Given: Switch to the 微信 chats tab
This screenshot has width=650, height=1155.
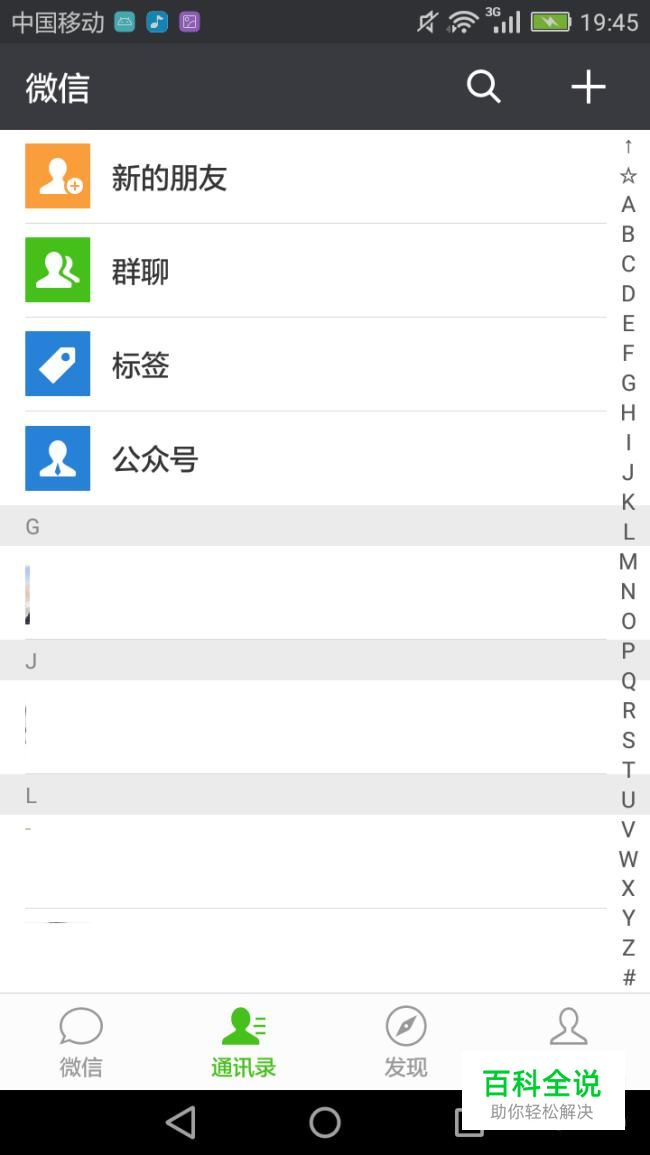Looking at the screenshot, I should point(81,1042).
